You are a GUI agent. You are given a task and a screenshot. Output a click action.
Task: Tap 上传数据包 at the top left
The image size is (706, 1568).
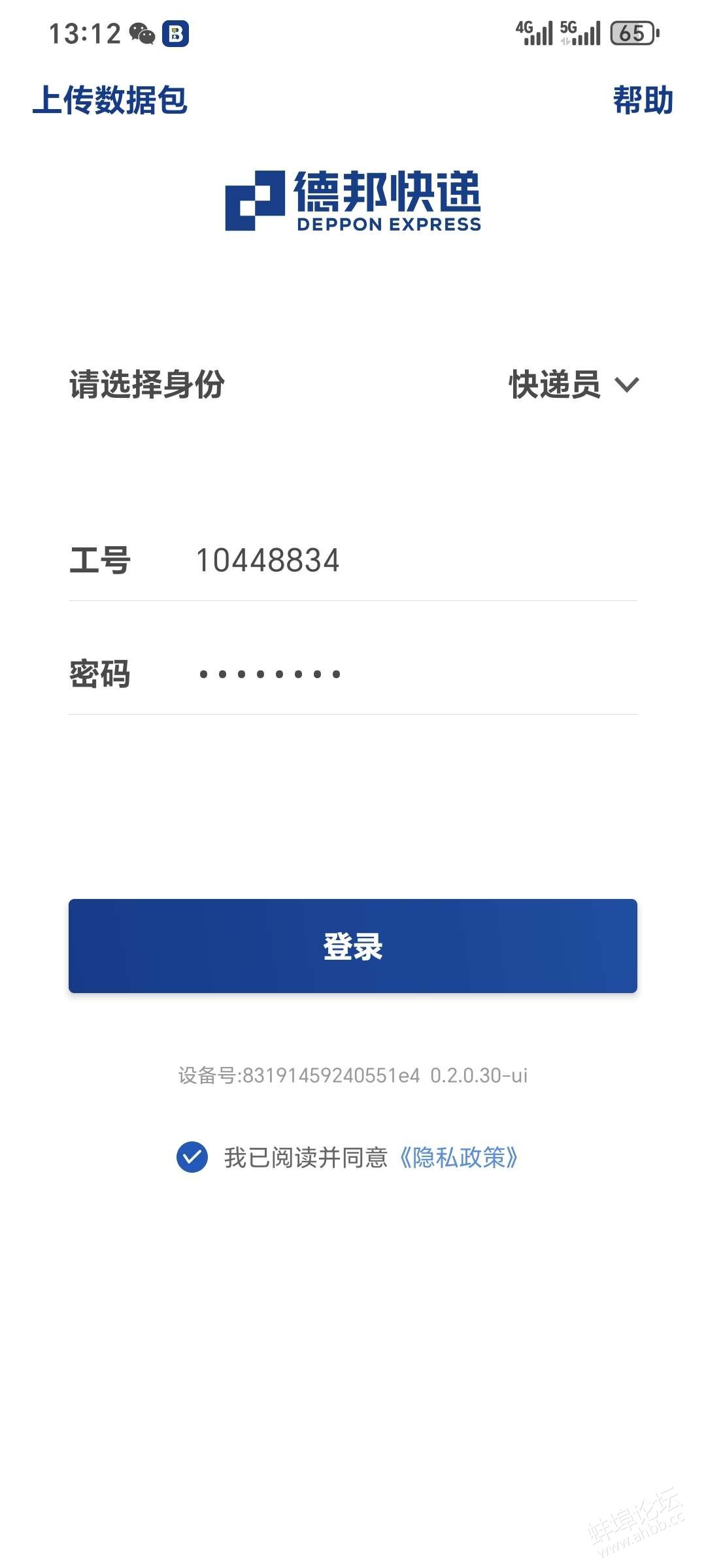click(x=110, y=101)
